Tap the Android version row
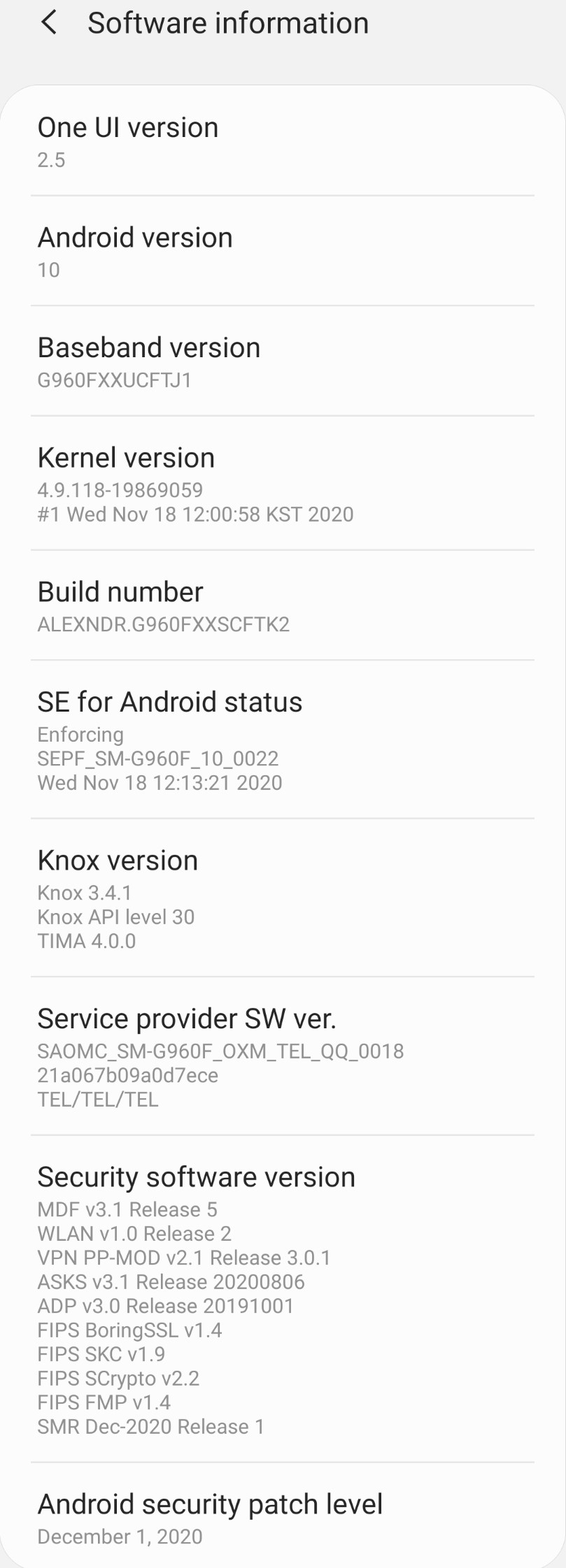 (x=282, y=252)
